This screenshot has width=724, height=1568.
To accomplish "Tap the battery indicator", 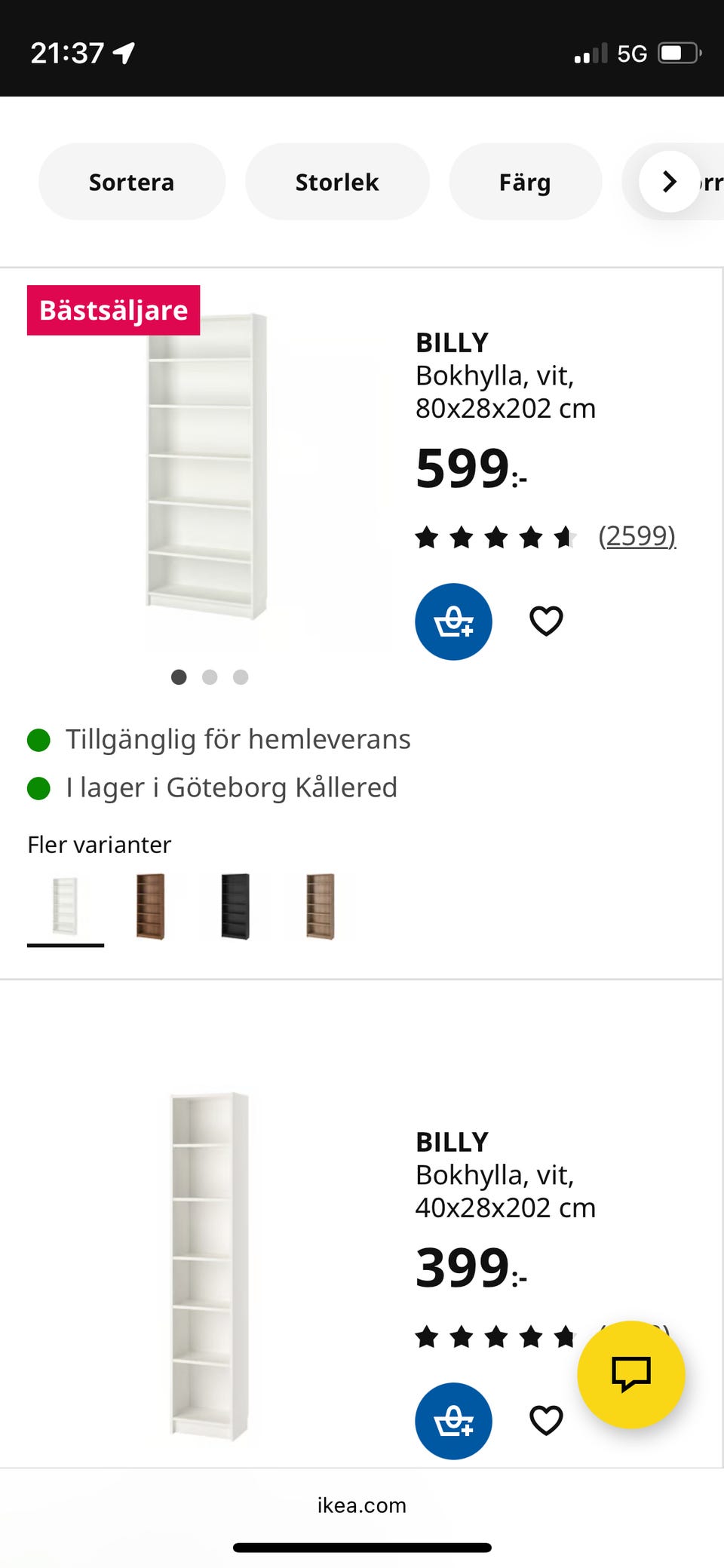I will pyautogui.click(x=677, y=53).
